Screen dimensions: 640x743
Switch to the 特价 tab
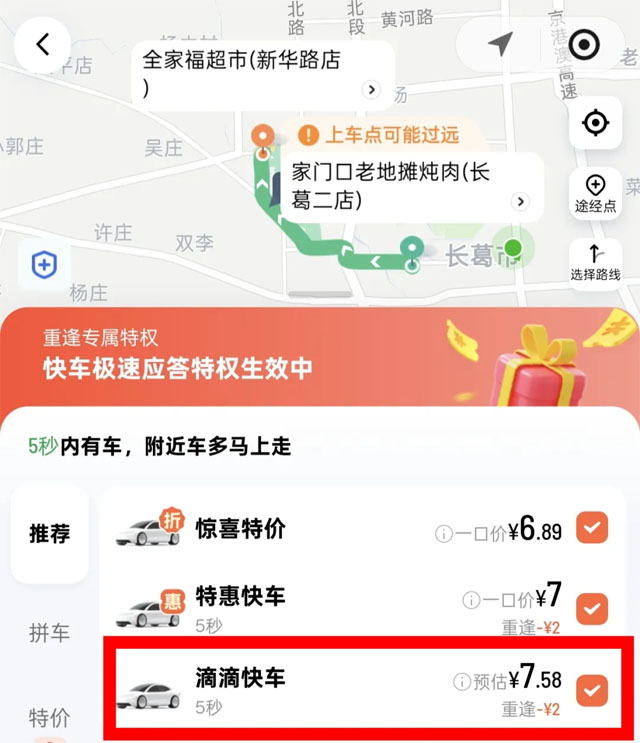(x=49, y=716)
